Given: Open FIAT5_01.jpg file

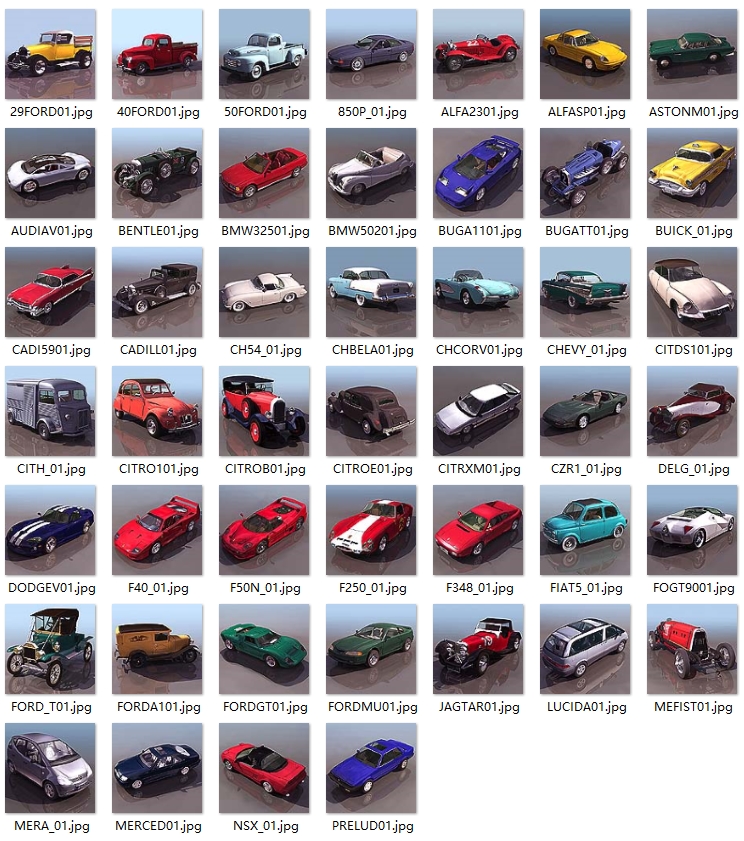Looking at the screenshot, I should pos(585,530).
